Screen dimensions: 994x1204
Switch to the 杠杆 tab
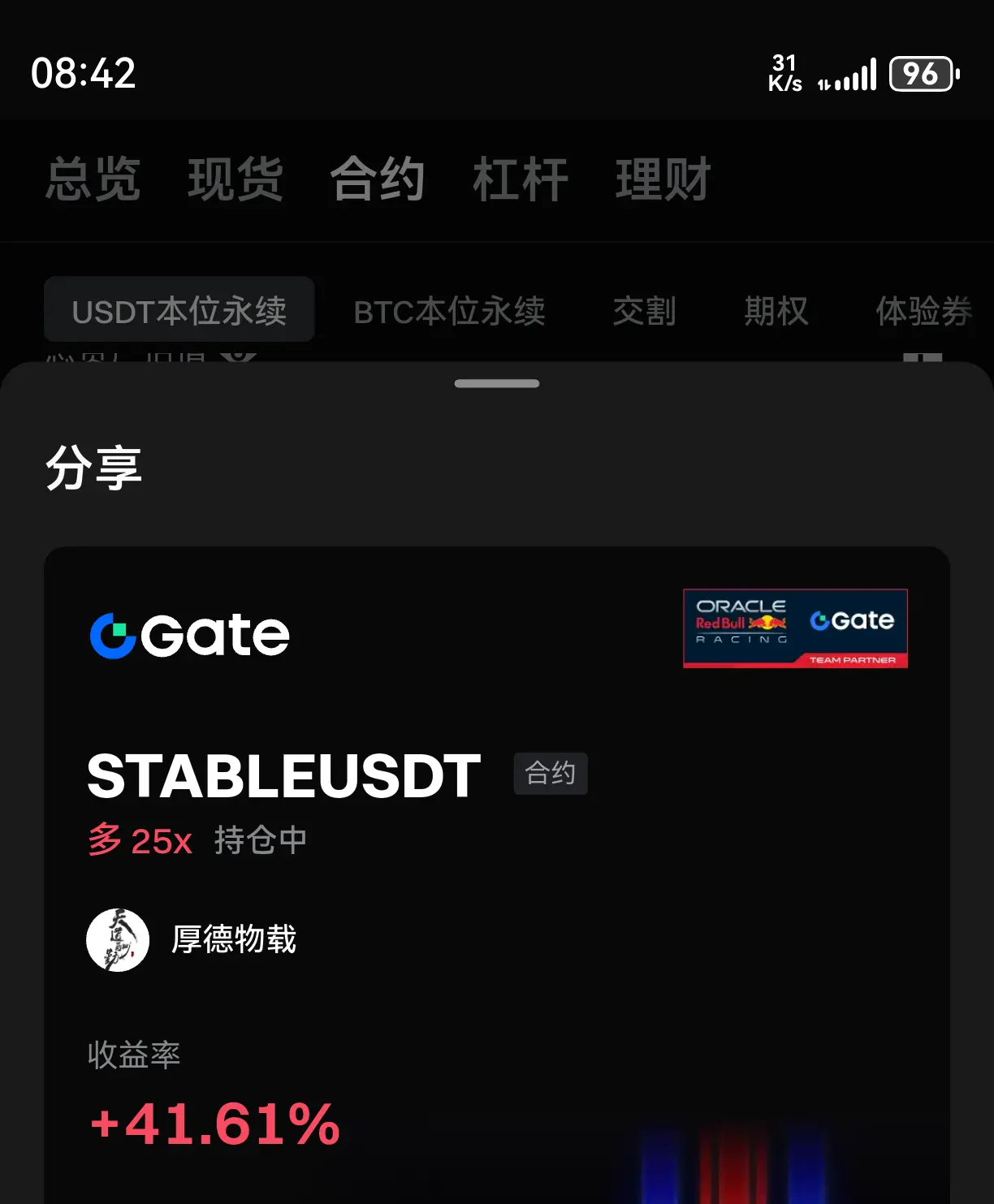point(521,180)
